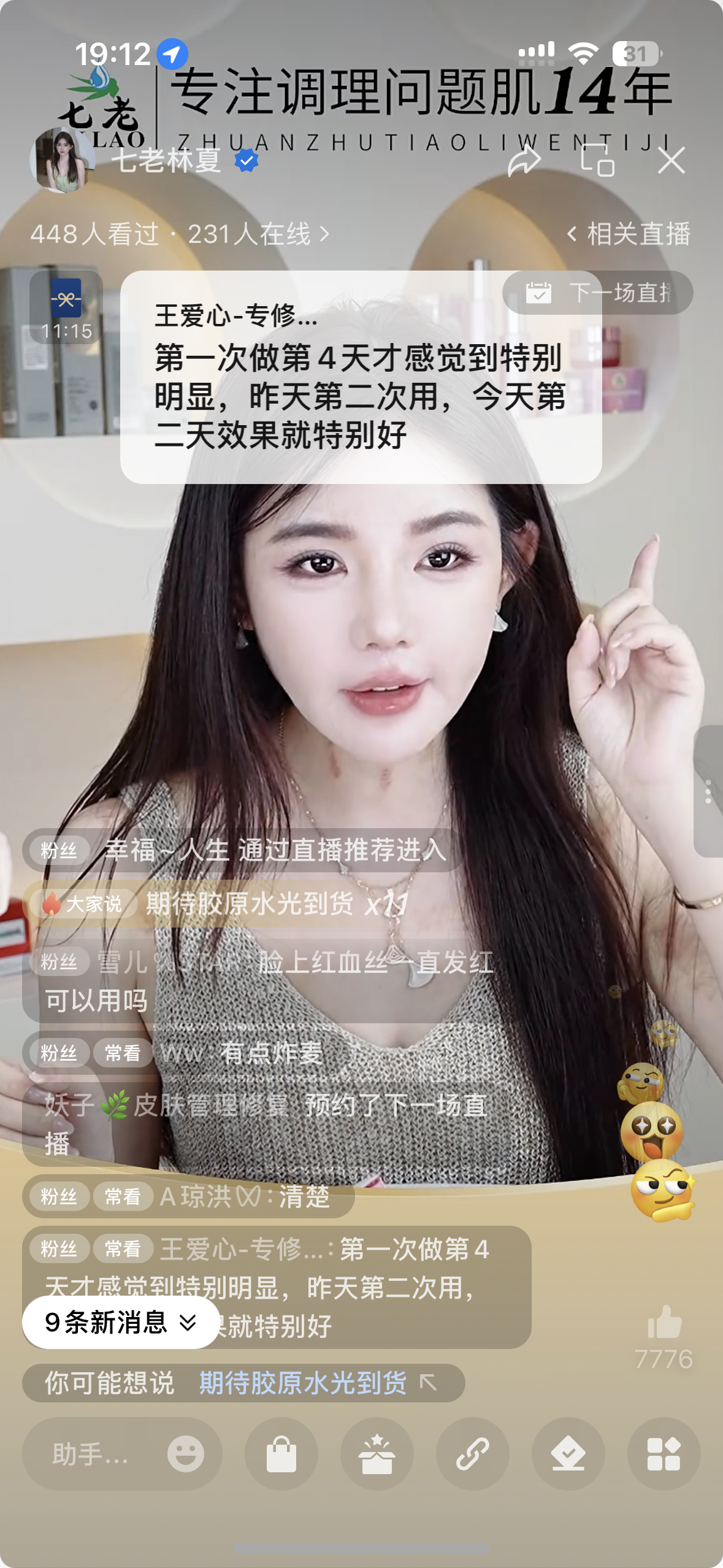Image resolution: width=723 pixels, height=1568 pixels.
Task: Send suggested comment 期待胶原水光到货
Action: click(x=243, y=1383)
